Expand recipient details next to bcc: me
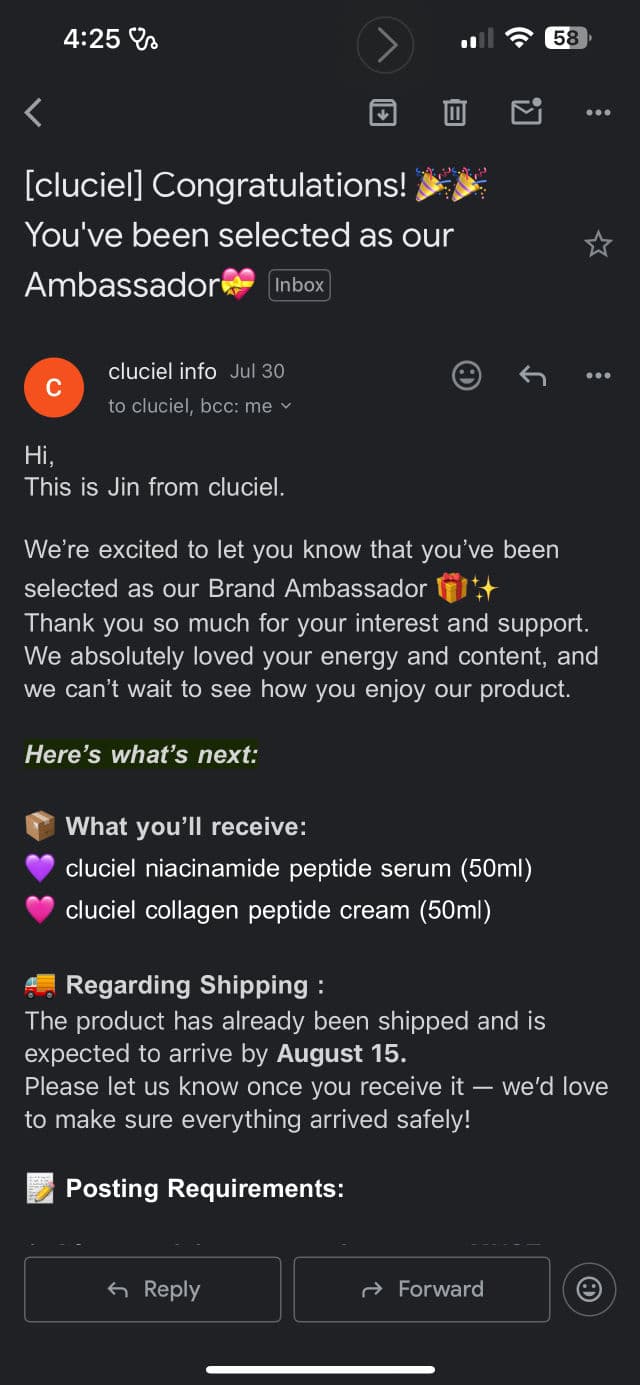 click(286, 406)
